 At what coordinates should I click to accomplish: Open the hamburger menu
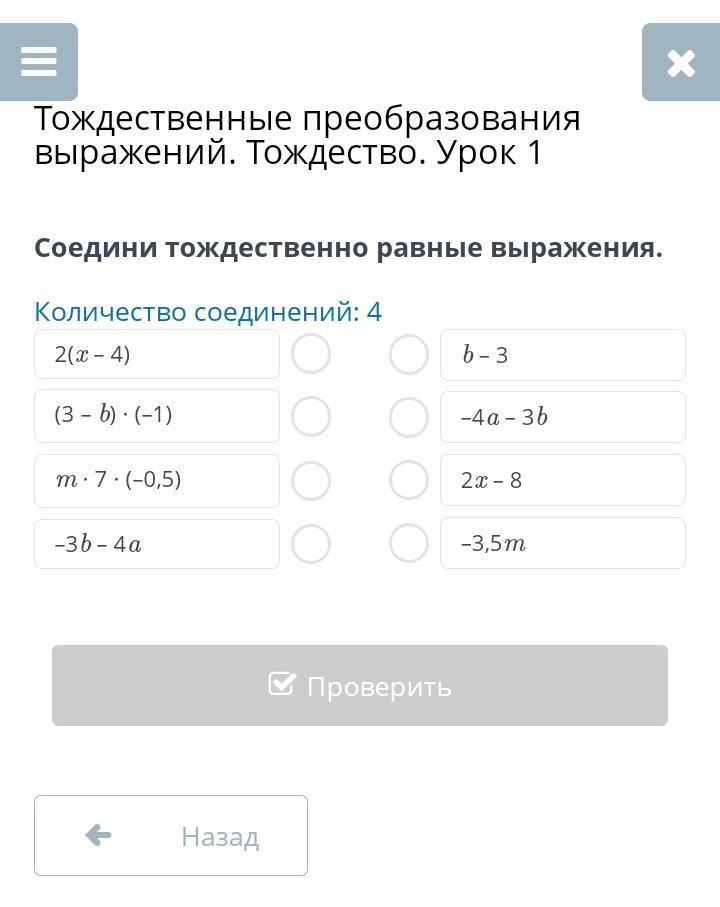(39, 62)
